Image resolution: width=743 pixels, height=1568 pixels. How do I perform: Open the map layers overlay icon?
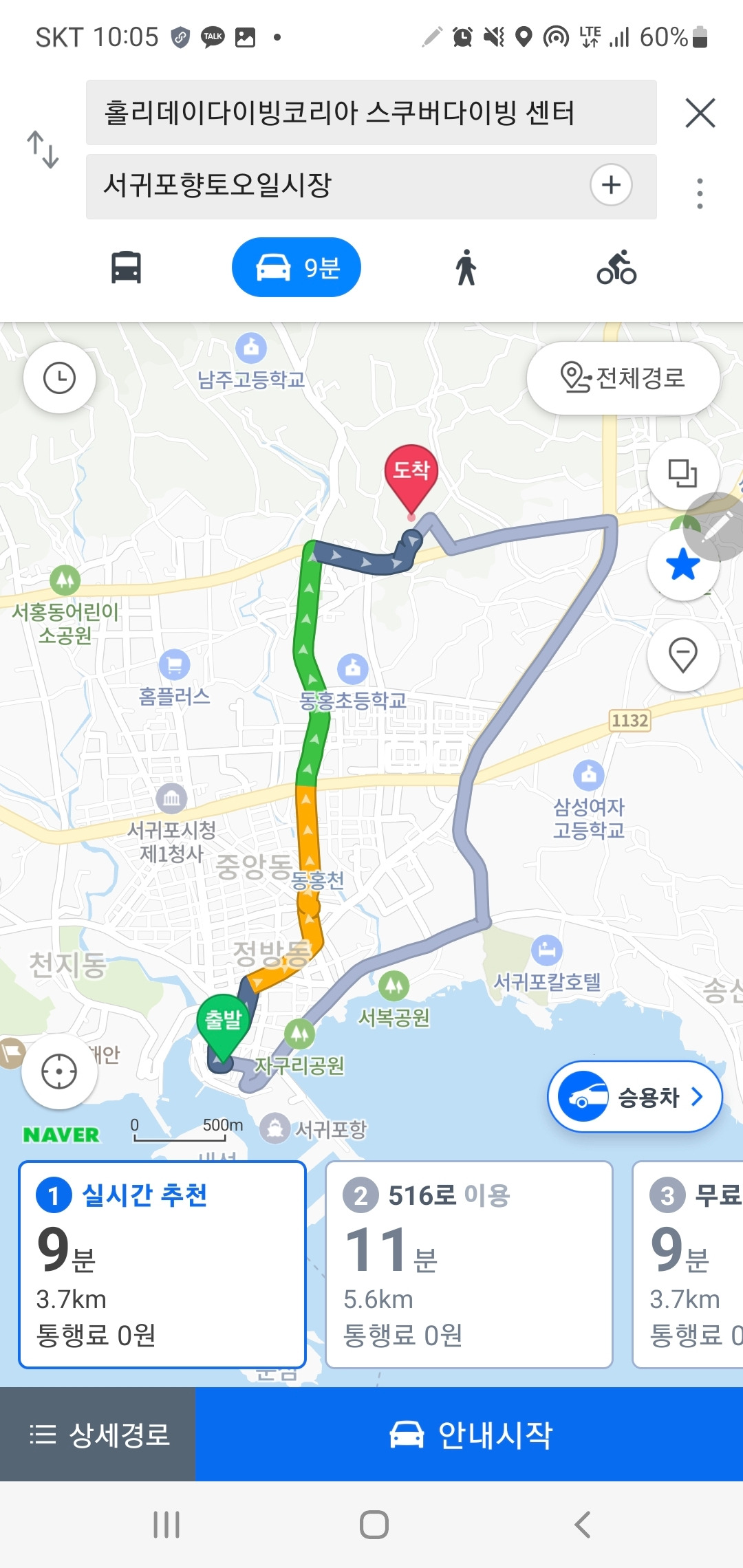point(683,472)
